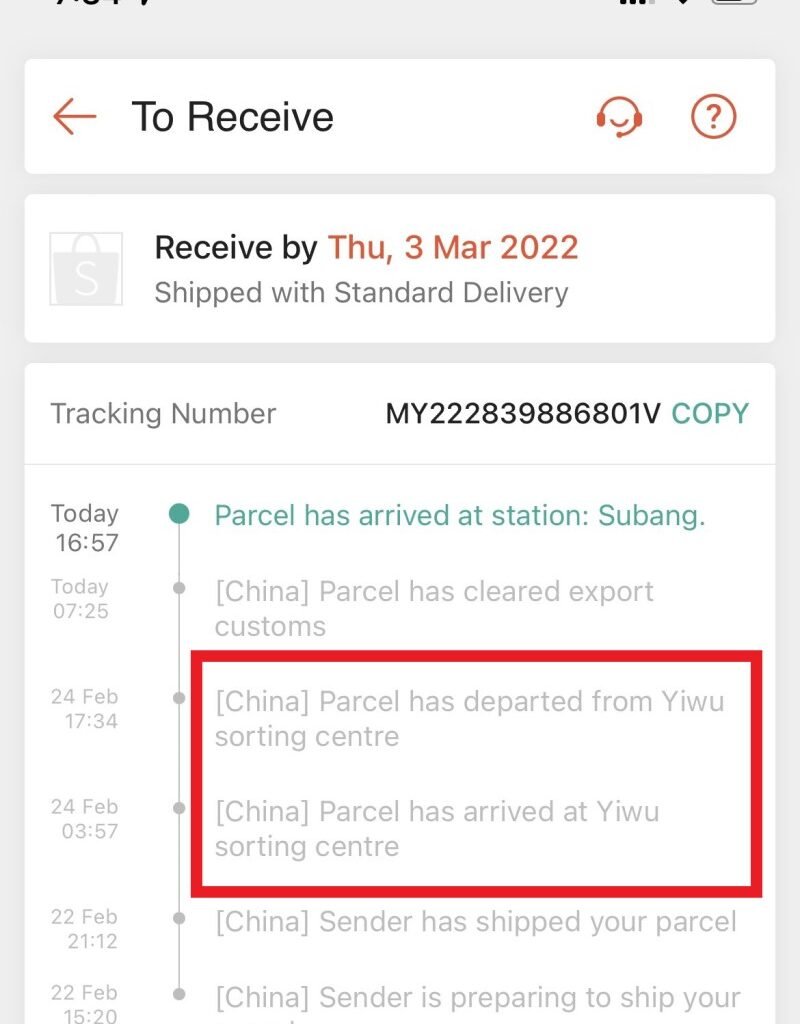
Task: Tap the timeline dot for 24 Feb 17:34
Action: [178, 698]
